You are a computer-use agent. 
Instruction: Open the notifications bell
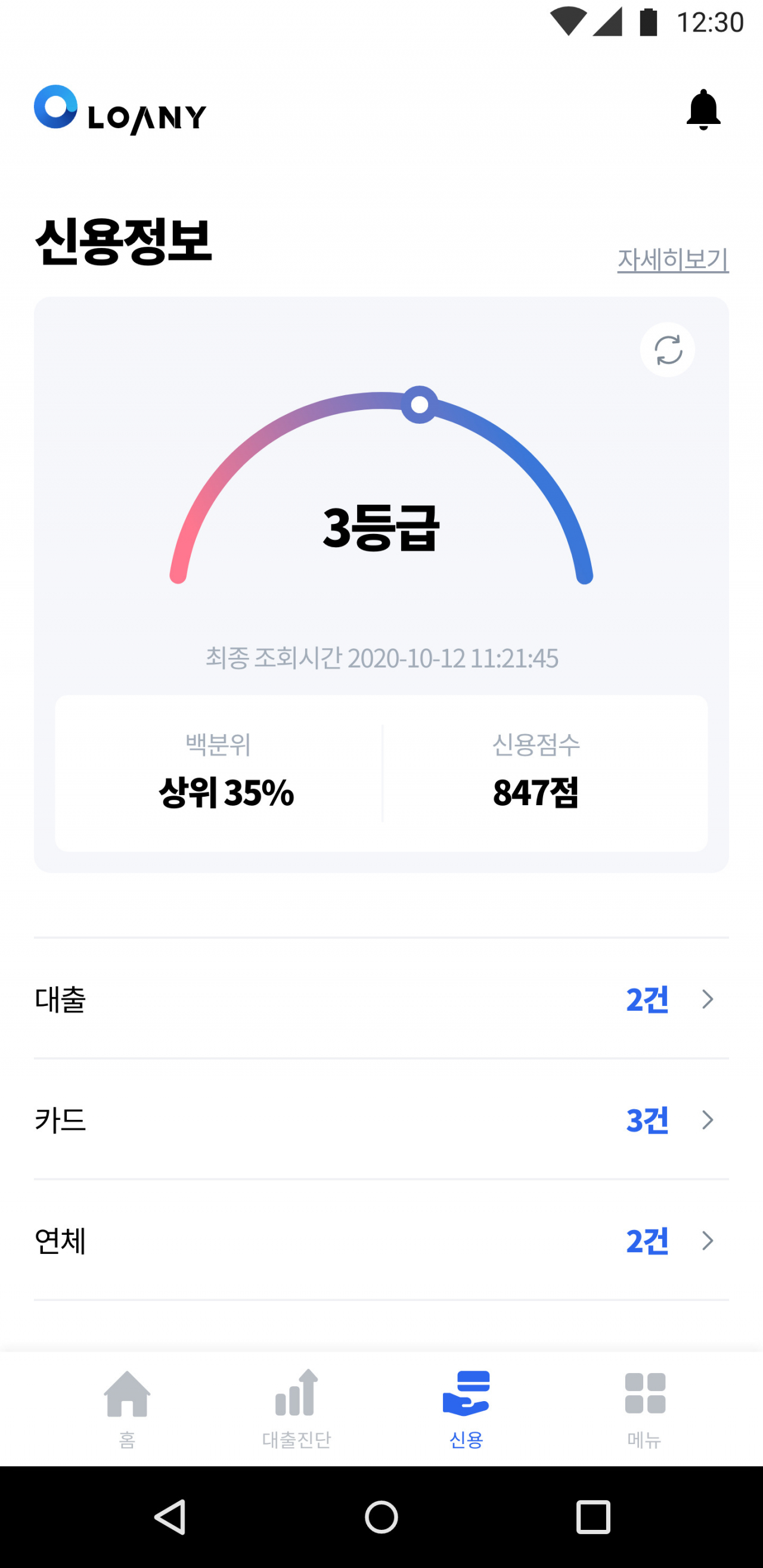coord(703,110)
